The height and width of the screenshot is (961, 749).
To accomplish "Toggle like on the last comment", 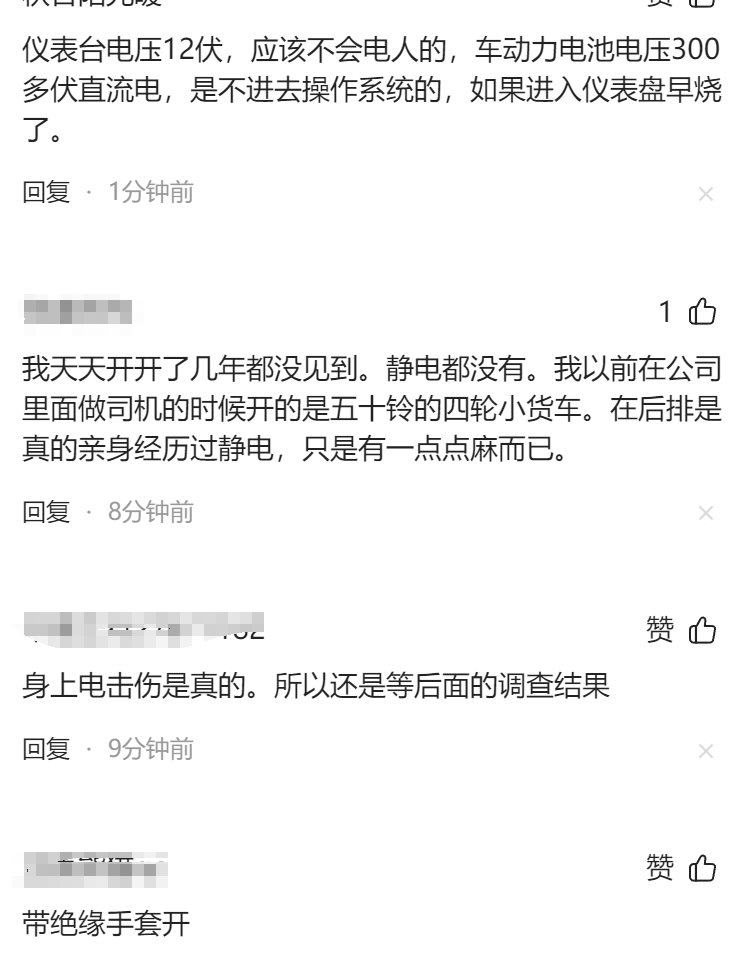I will (x=703, y=870).
